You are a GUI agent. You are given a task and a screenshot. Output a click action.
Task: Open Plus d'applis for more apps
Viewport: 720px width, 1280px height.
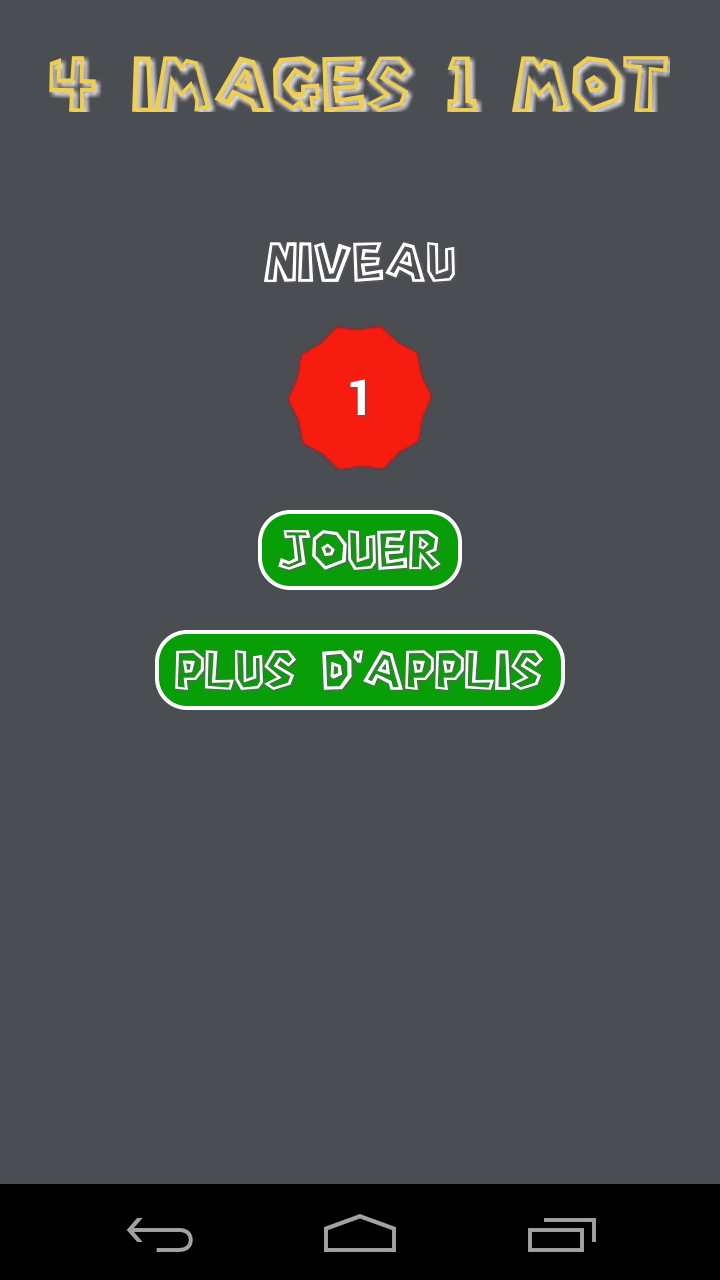pos(360,670)
